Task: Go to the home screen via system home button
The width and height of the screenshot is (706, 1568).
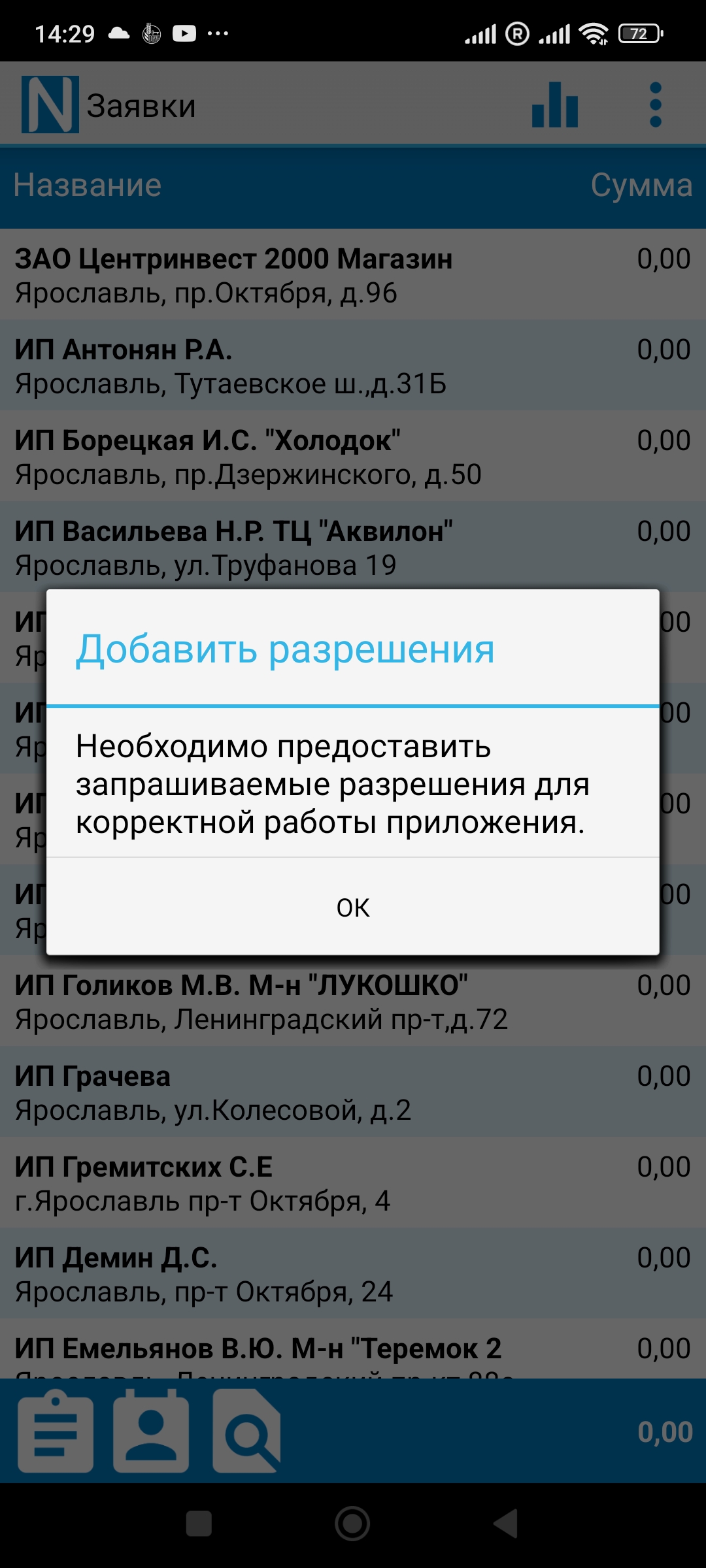Action: point(352,1524)
